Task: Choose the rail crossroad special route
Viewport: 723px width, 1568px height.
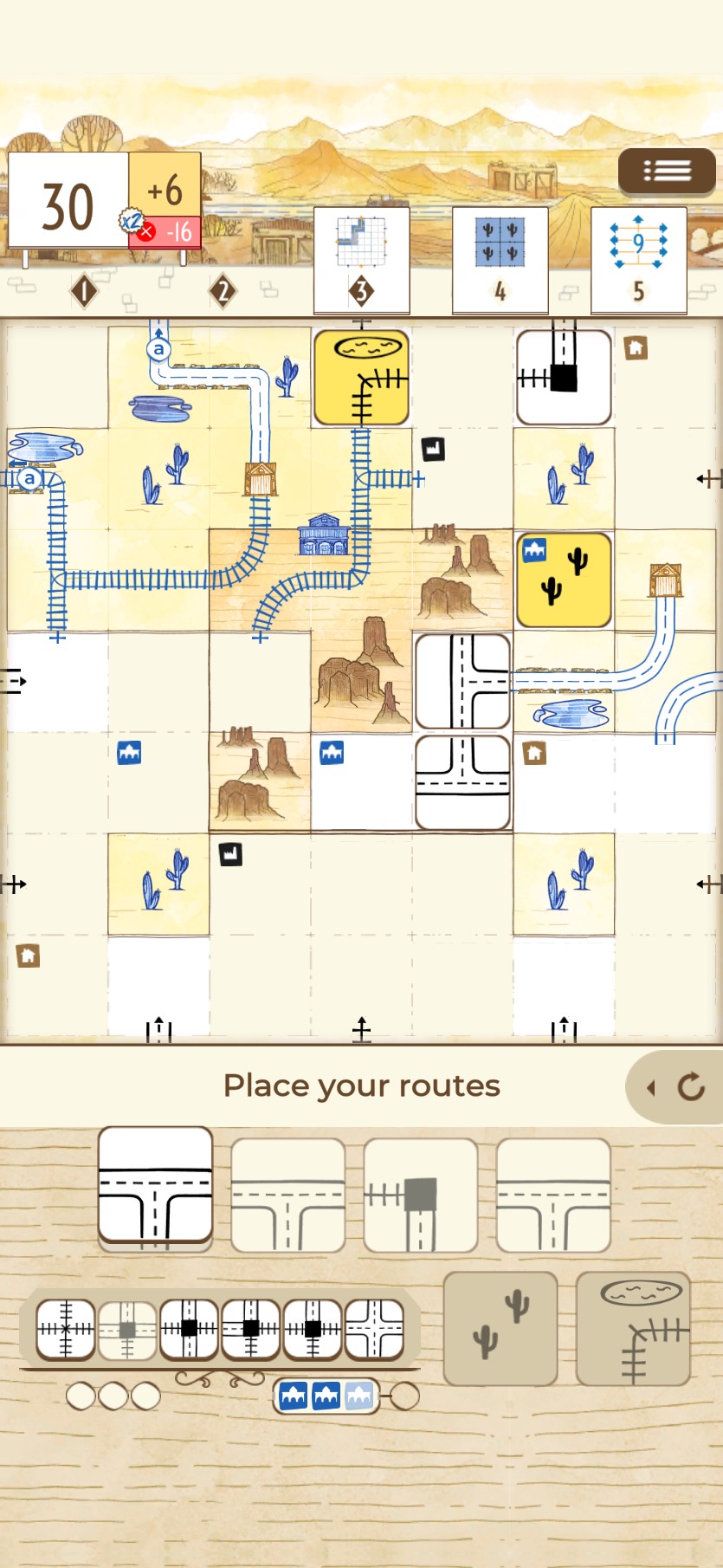Action: (x=66, y=1329)
